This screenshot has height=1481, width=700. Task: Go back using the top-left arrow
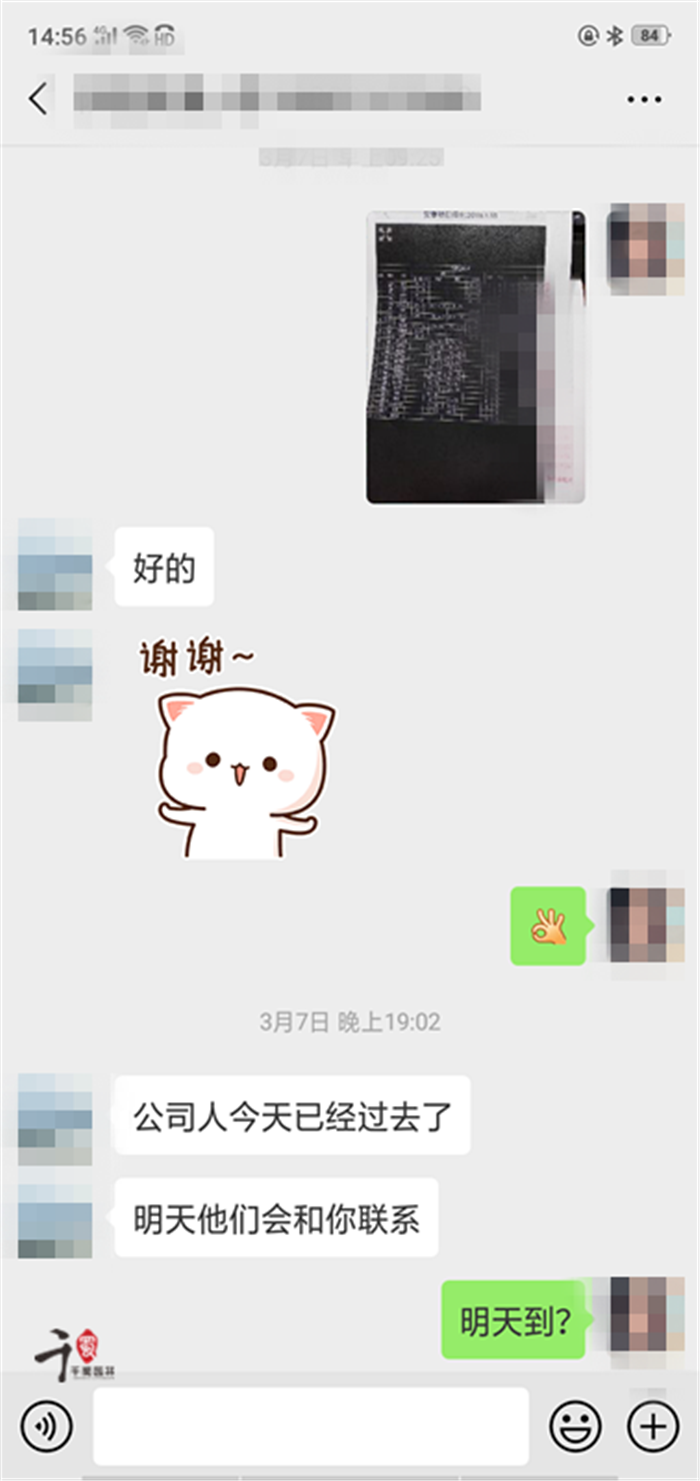pyautogui.click(x=38, y=99)
